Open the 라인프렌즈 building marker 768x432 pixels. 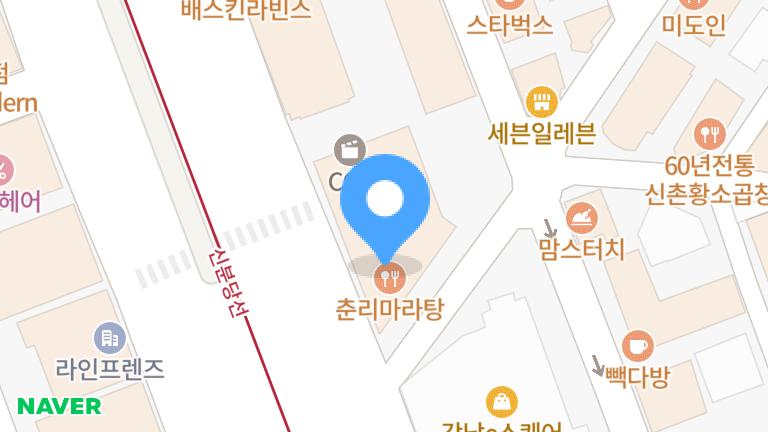(x=108, y=338)
